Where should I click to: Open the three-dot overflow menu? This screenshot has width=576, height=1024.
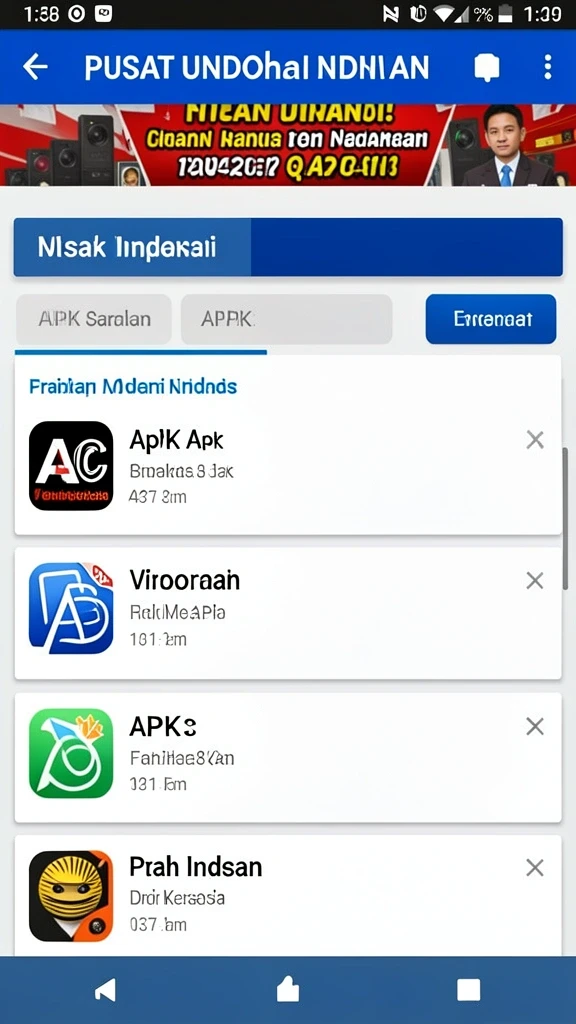(547, 67)
